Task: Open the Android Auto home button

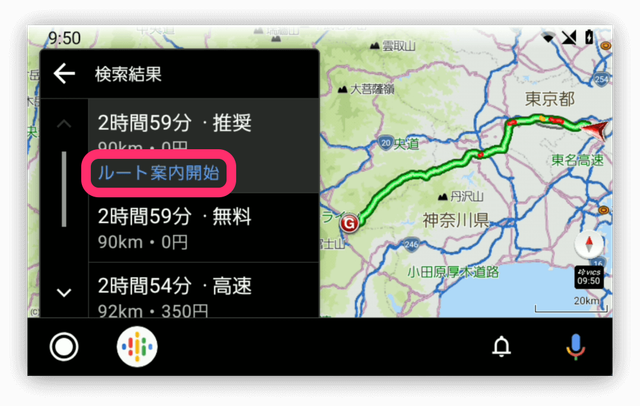Action: point(64,347)
